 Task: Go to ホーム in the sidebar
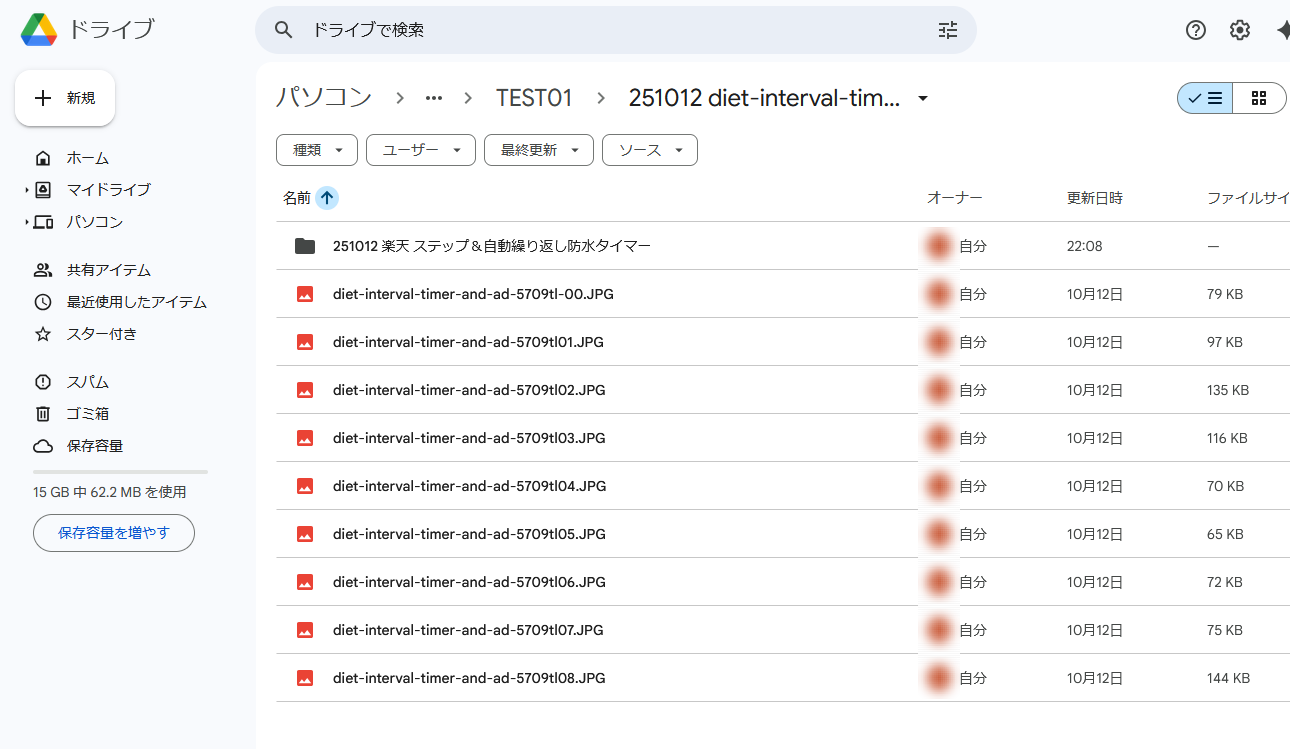(x=87, y=158)
